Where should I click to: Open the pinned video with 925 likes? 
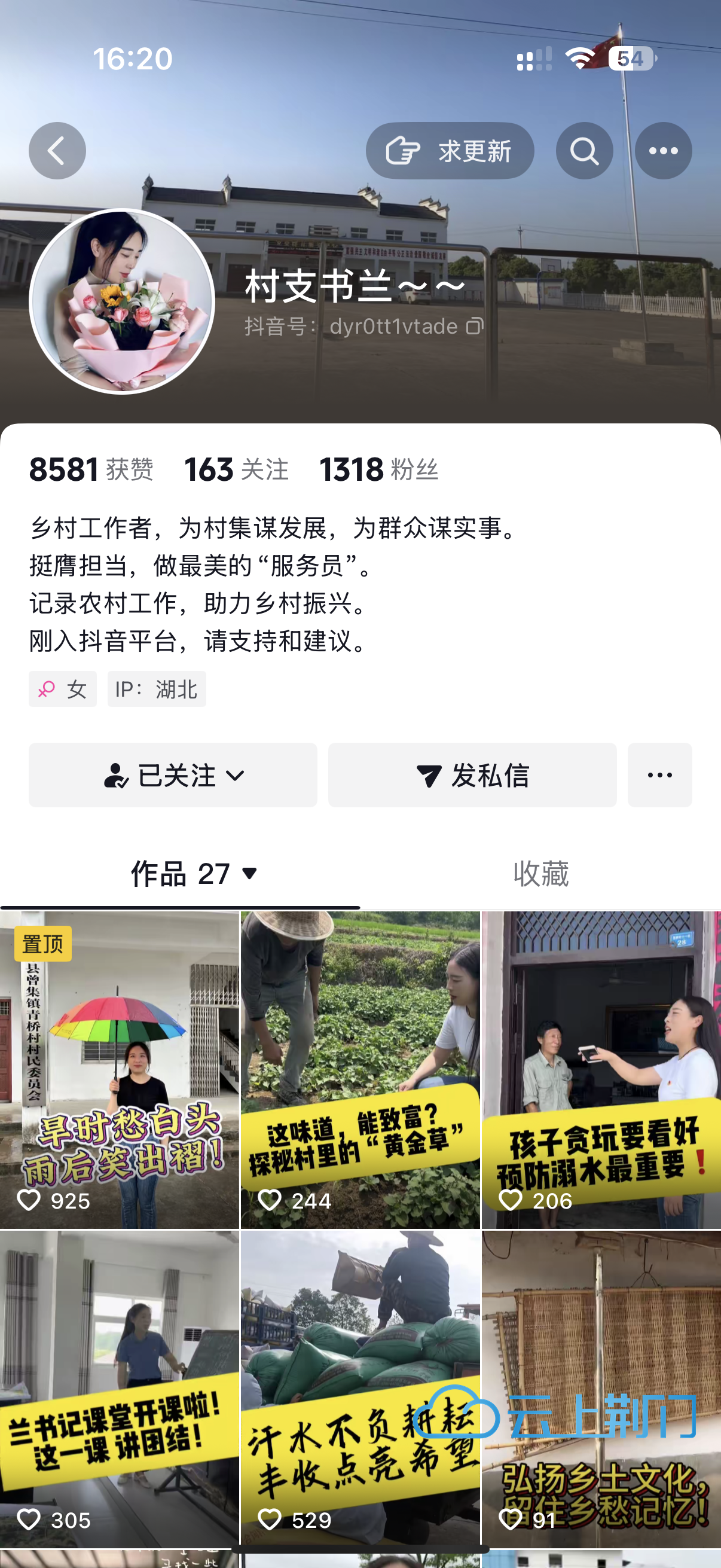click(119, 1068)
